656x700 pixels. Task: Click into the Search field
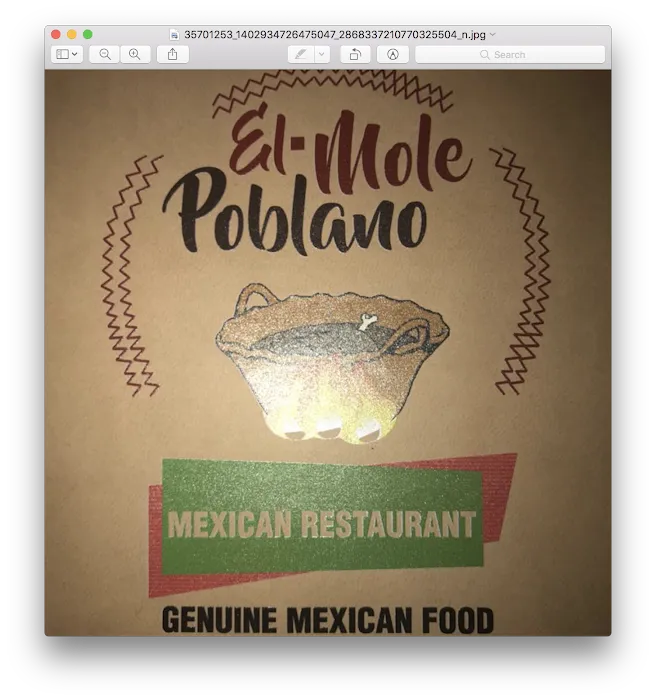pyautogui.click(x=510, y=54)
